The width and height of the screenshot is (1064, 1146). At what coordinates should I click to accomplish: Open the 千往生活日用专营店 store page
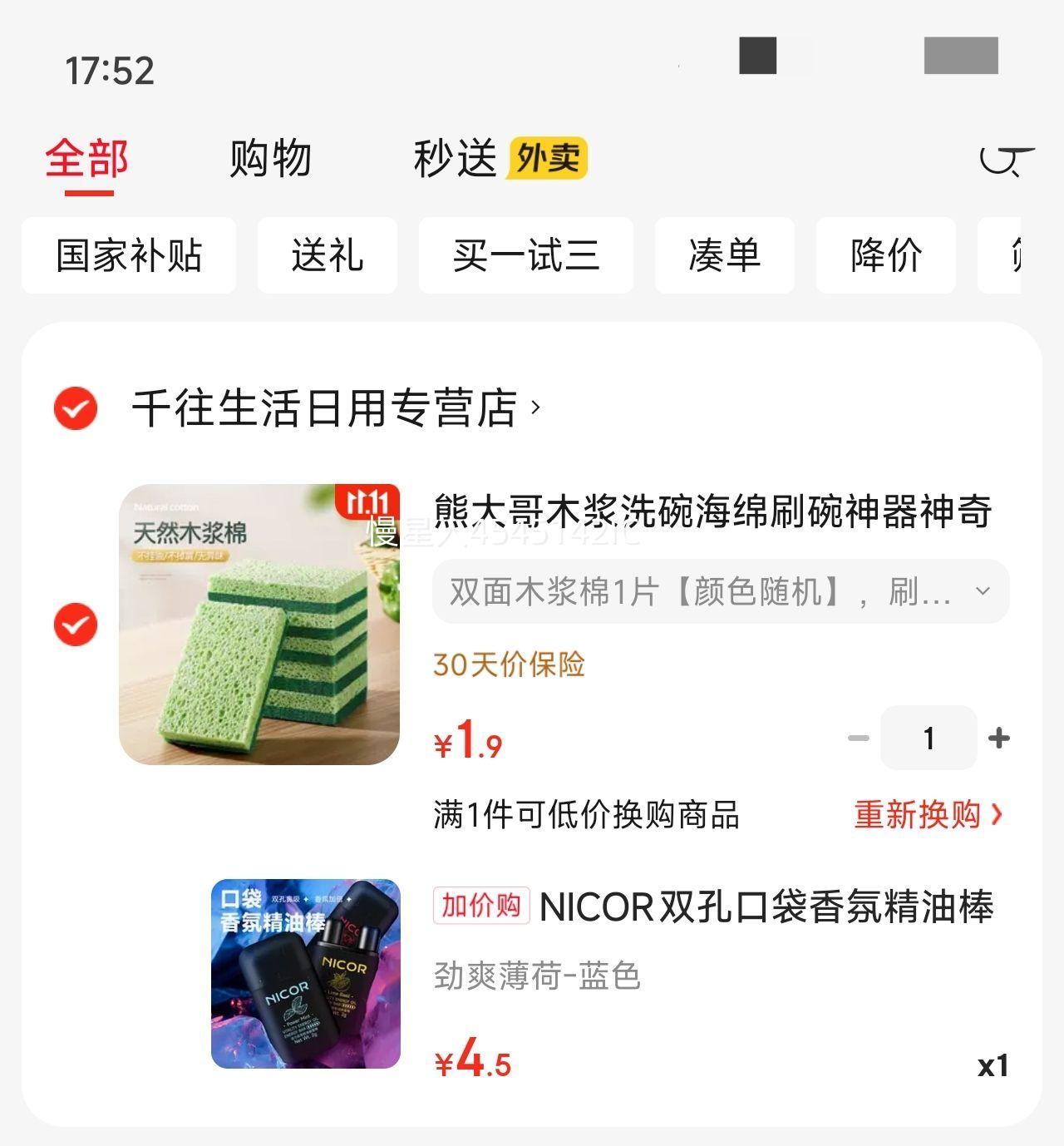pyautogui.click(x=332, y=408)
